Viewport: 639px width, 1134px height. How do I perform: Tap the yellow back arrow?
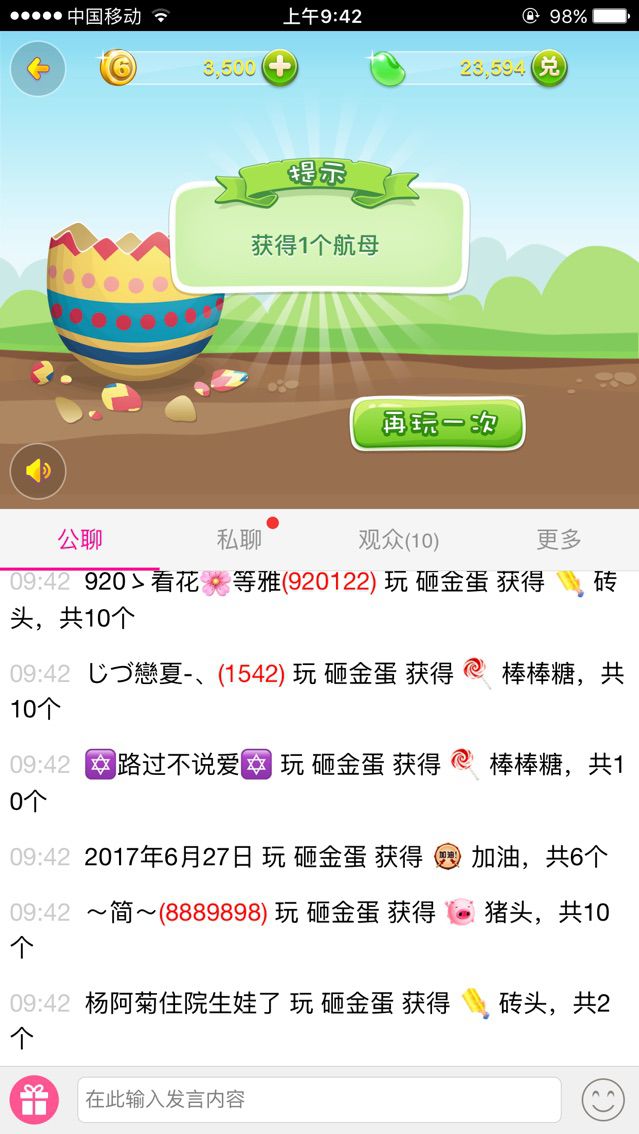coord(38,69)
